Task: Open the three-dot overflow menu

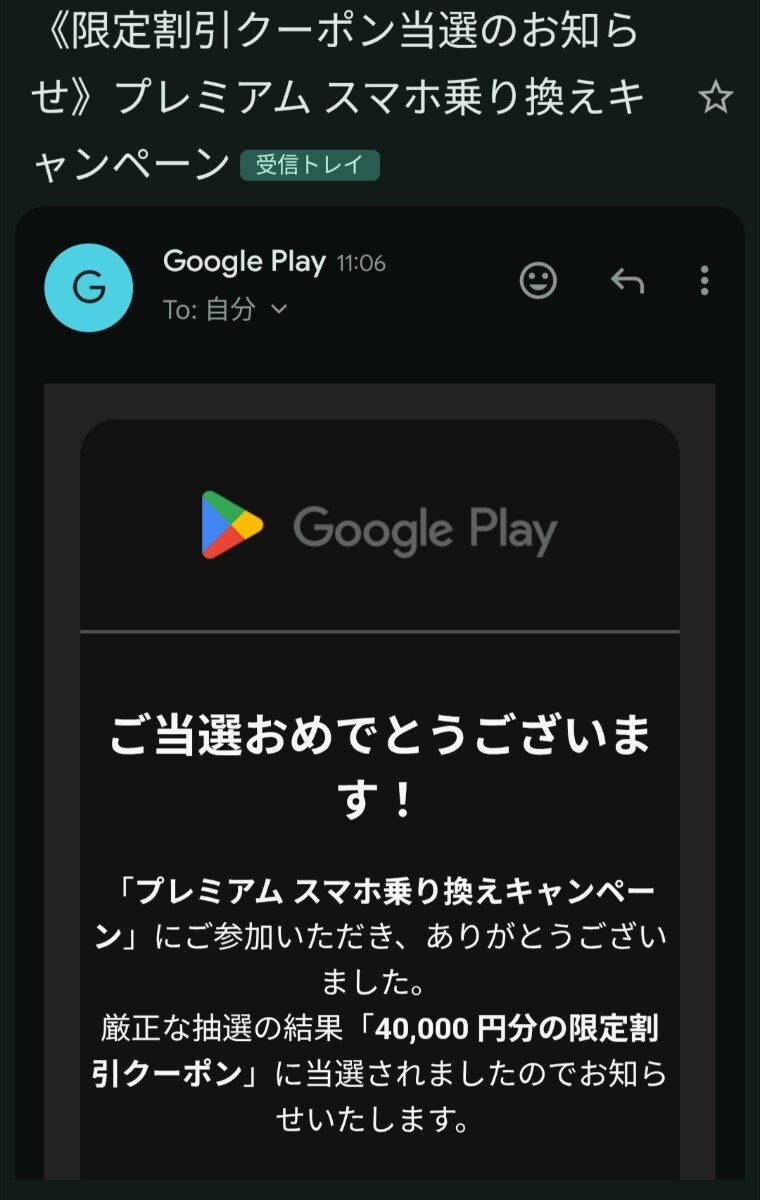Action: [704, 282]
